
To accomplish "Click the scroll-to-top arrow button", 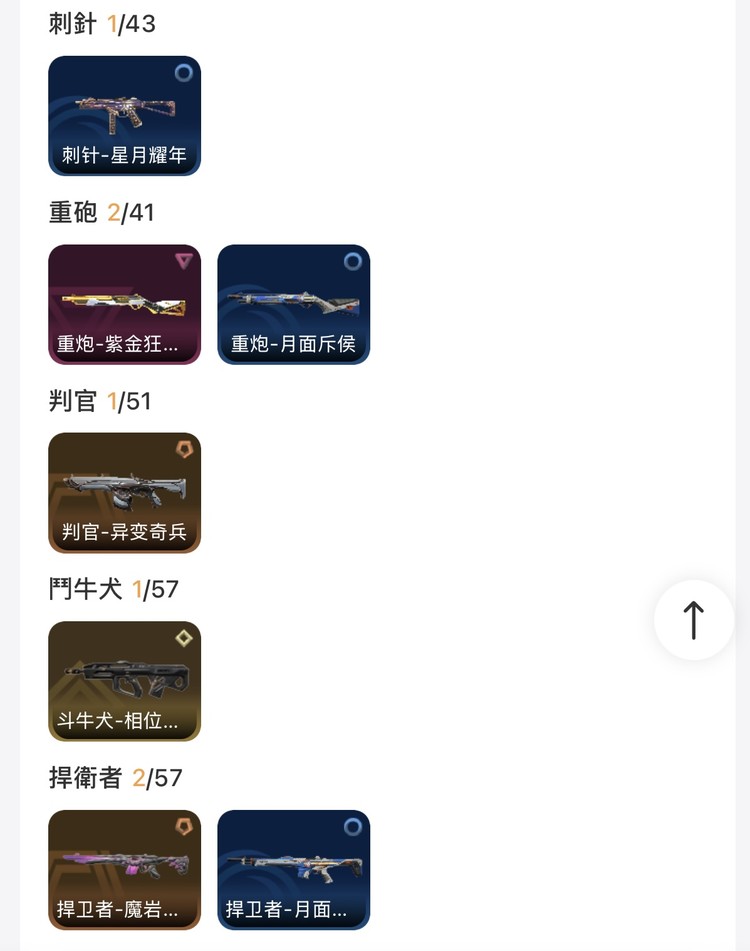I will tap(694, 620).
